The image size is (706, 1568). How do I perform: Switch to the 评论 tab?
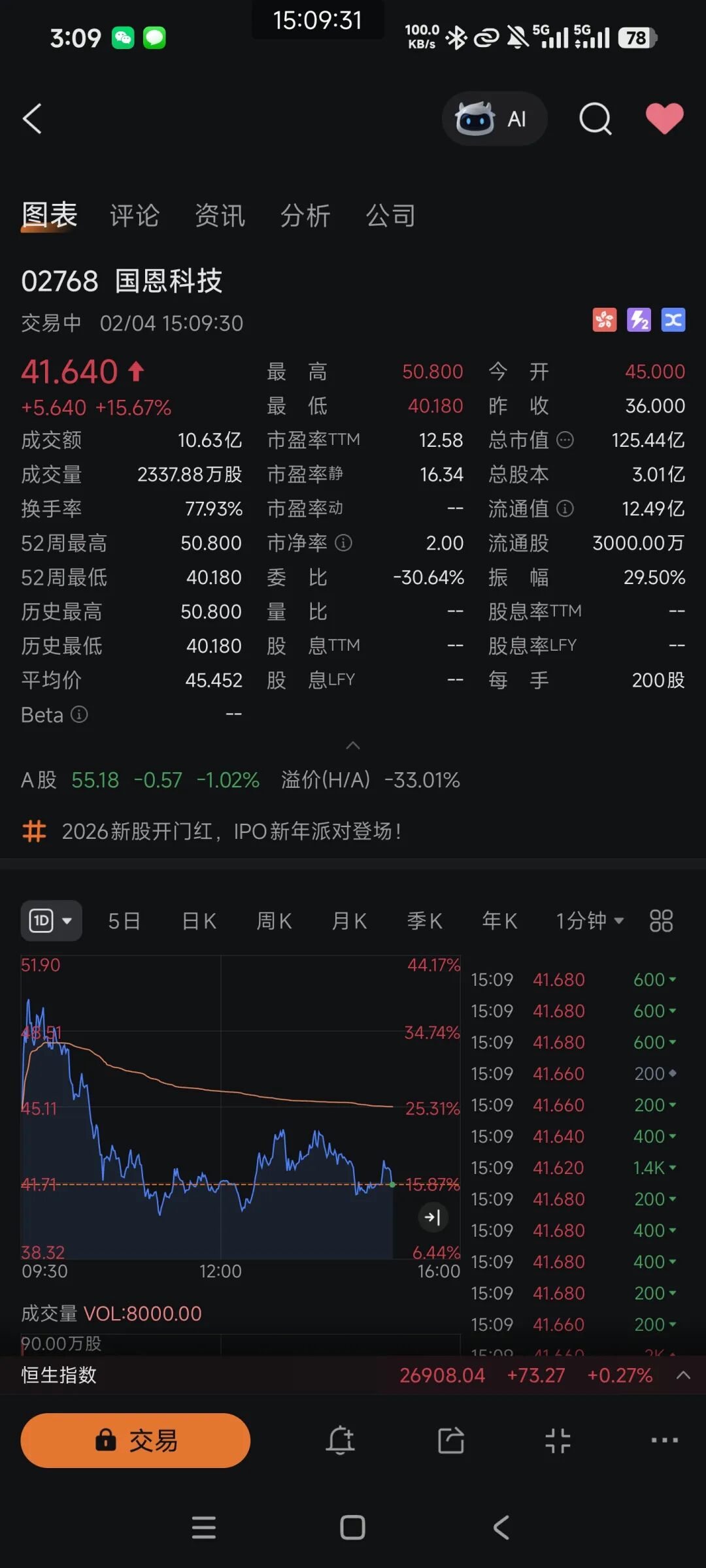135,216
